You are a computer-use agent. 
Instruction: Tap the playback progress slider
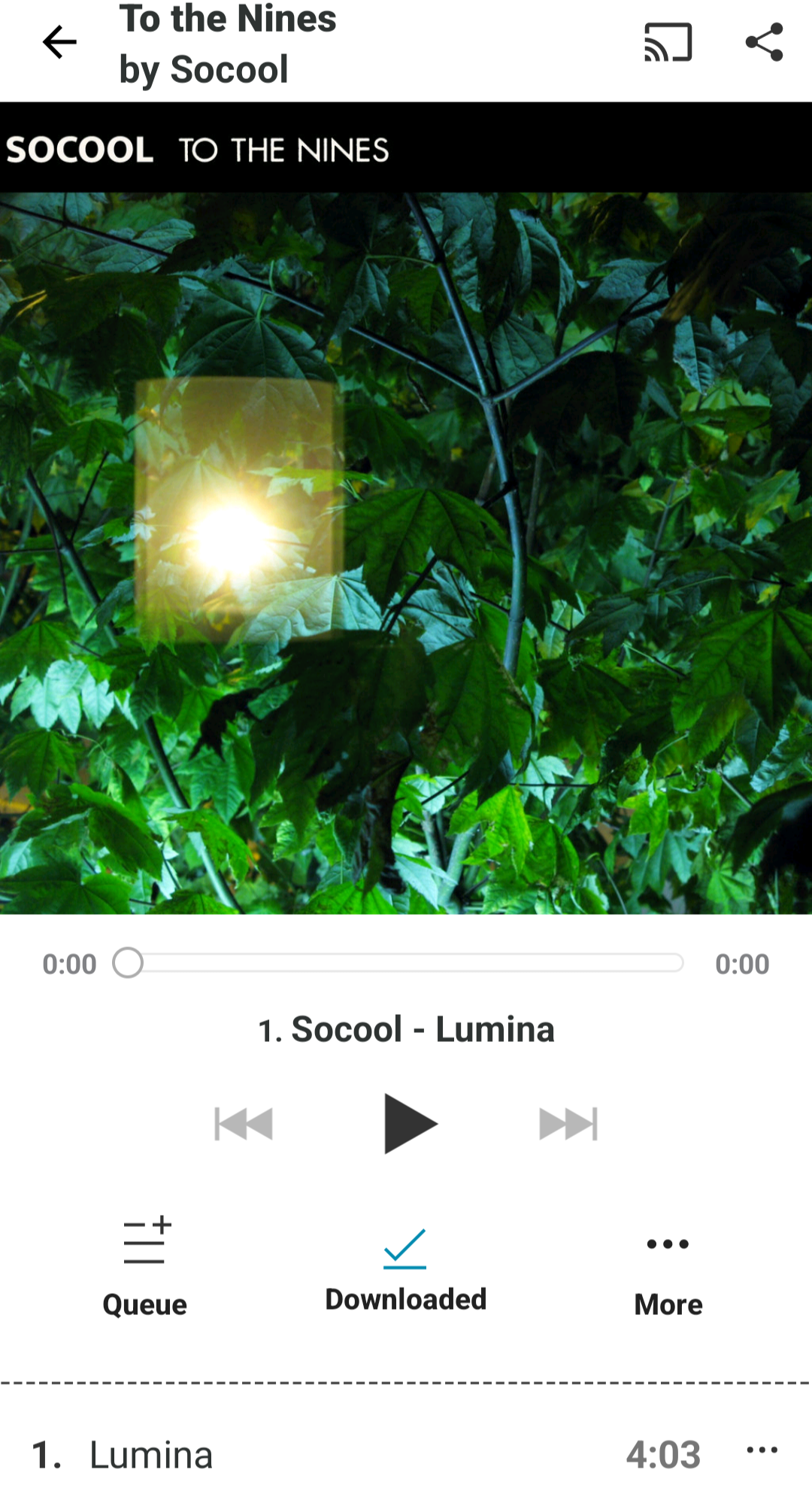tap(406, 963)
